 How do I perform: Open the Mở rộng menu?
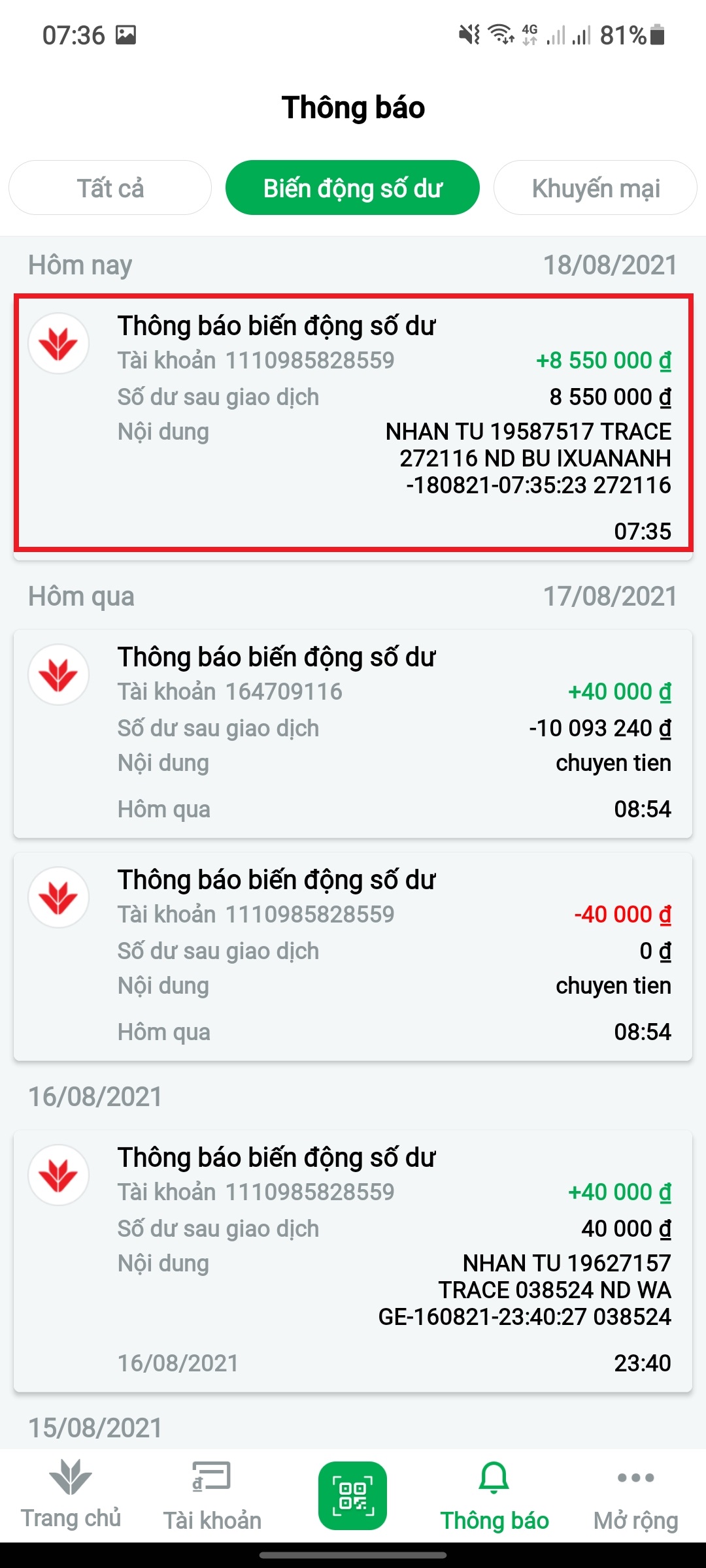tap(635, 1496)
